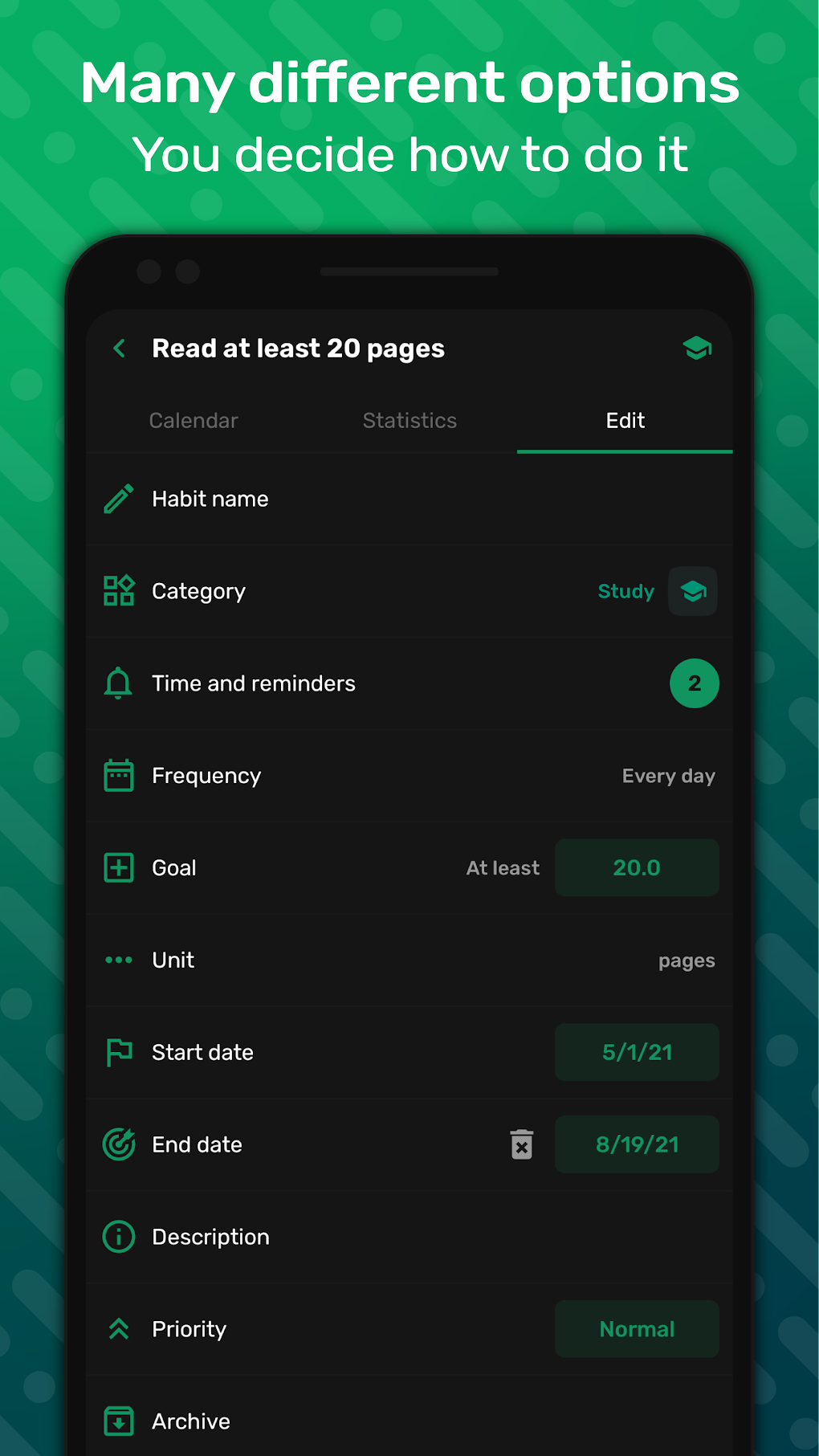Click the calendar icon next to Frequency
The width and height of the screenshot is (819, 1456).
click(118, 775)
